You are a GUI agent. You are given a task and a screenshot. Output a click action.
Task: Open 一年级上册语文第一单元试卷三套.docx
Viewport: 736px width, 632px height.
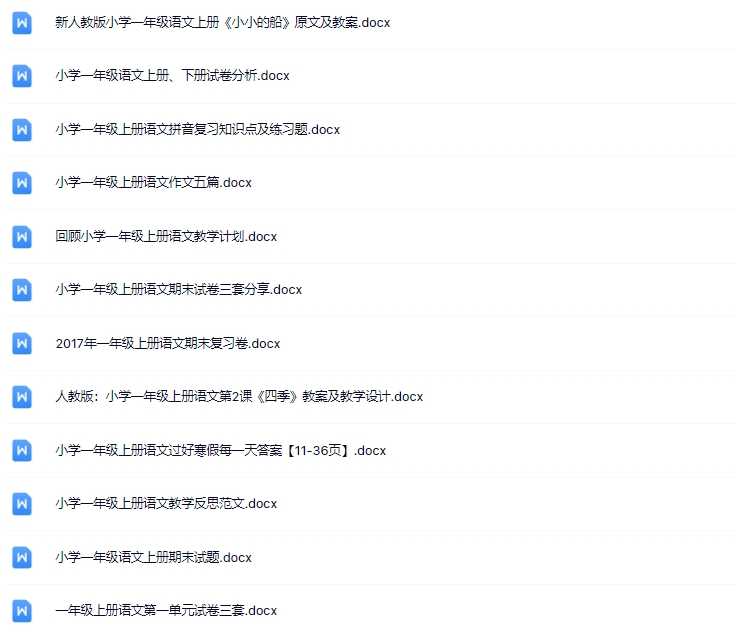166,611
